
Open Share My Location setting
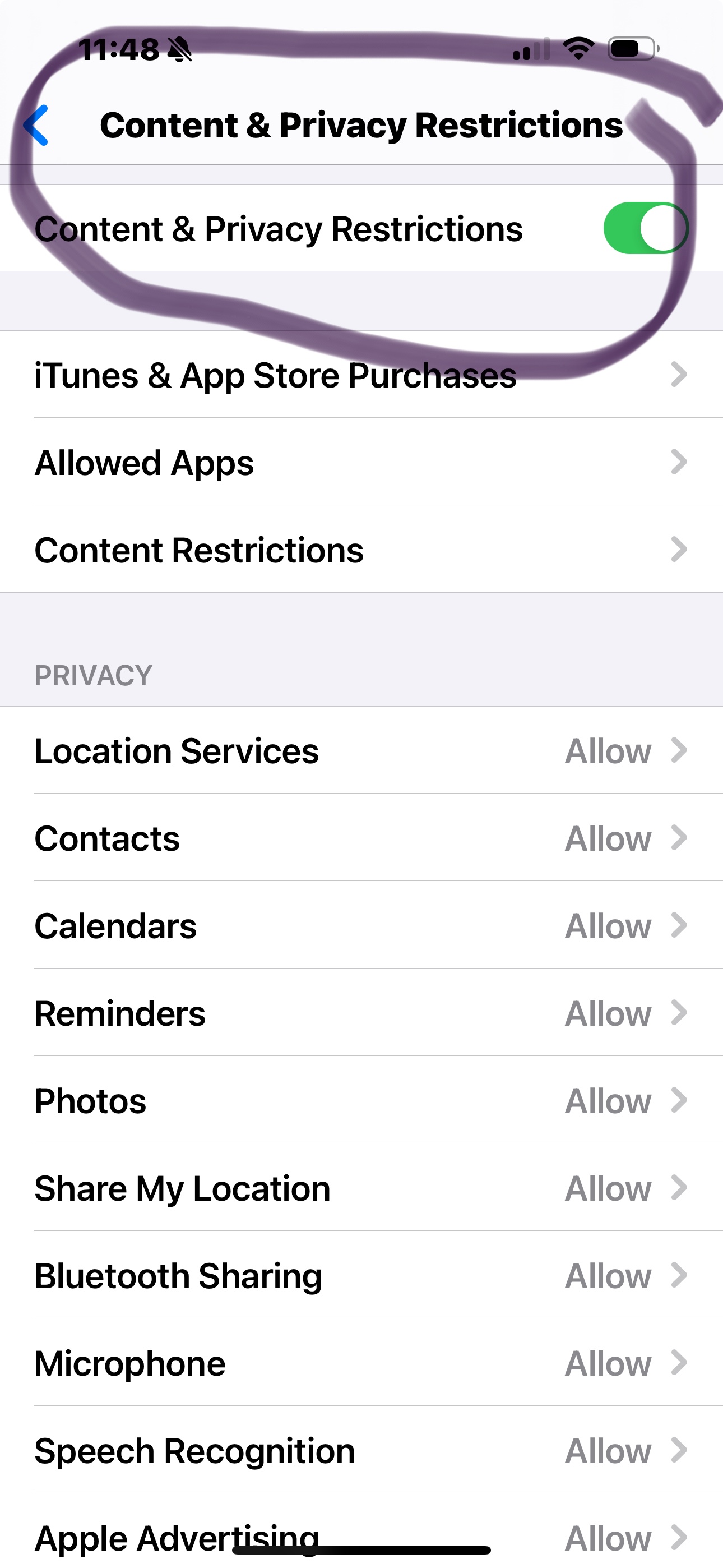[361, 1189]
